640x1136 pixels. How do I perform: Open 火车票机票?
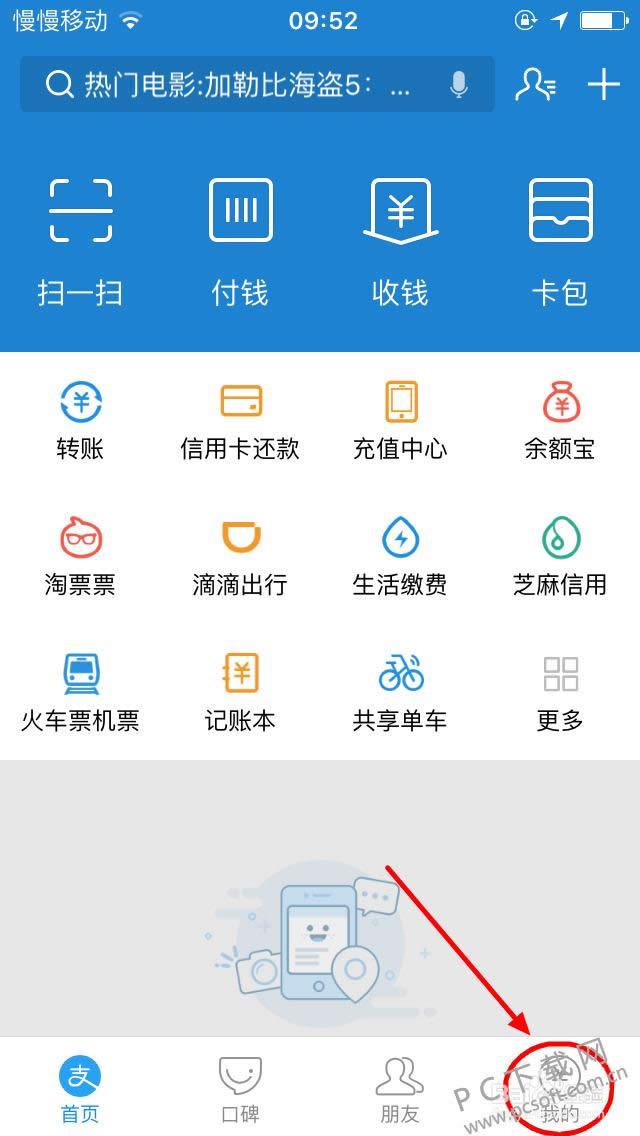click(80, 692)
